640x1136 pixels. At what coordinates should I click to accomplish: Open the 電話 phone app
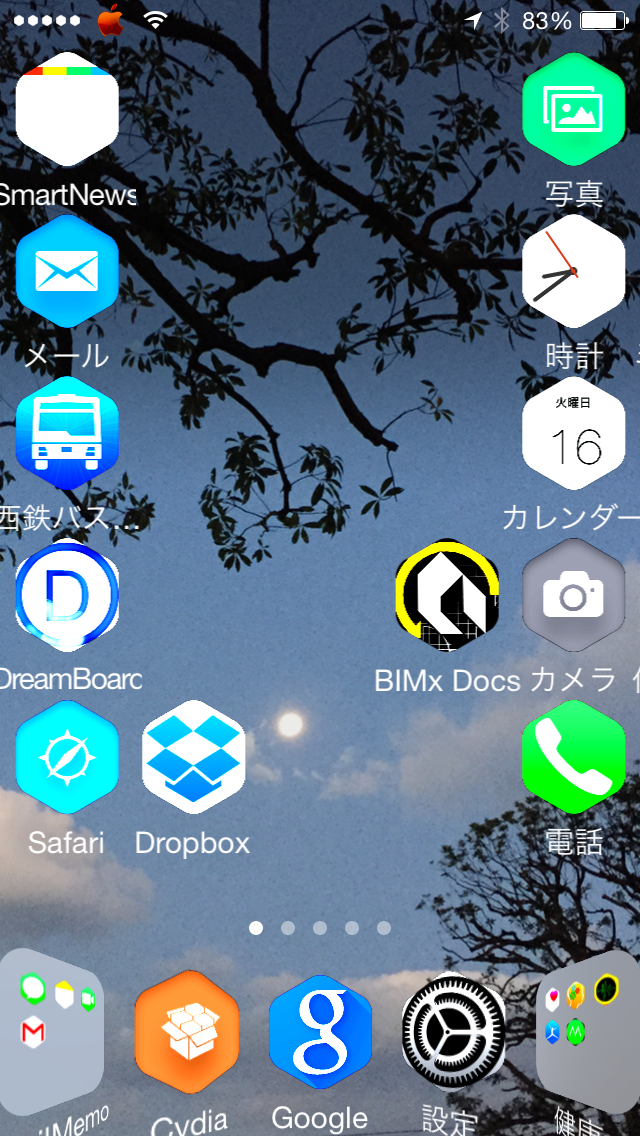click(573, 757)
